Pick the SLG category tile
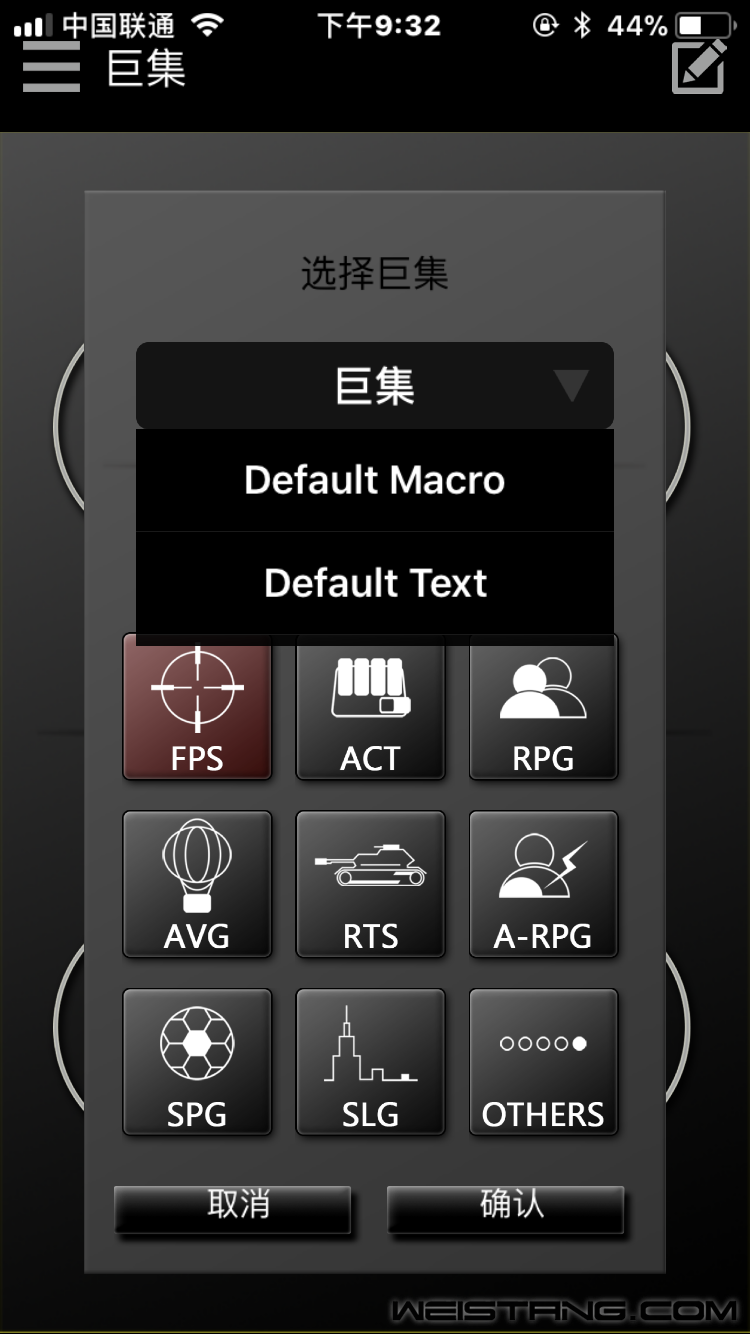This screenshot has width=750, height=1334. click(x=370, y=1062)
